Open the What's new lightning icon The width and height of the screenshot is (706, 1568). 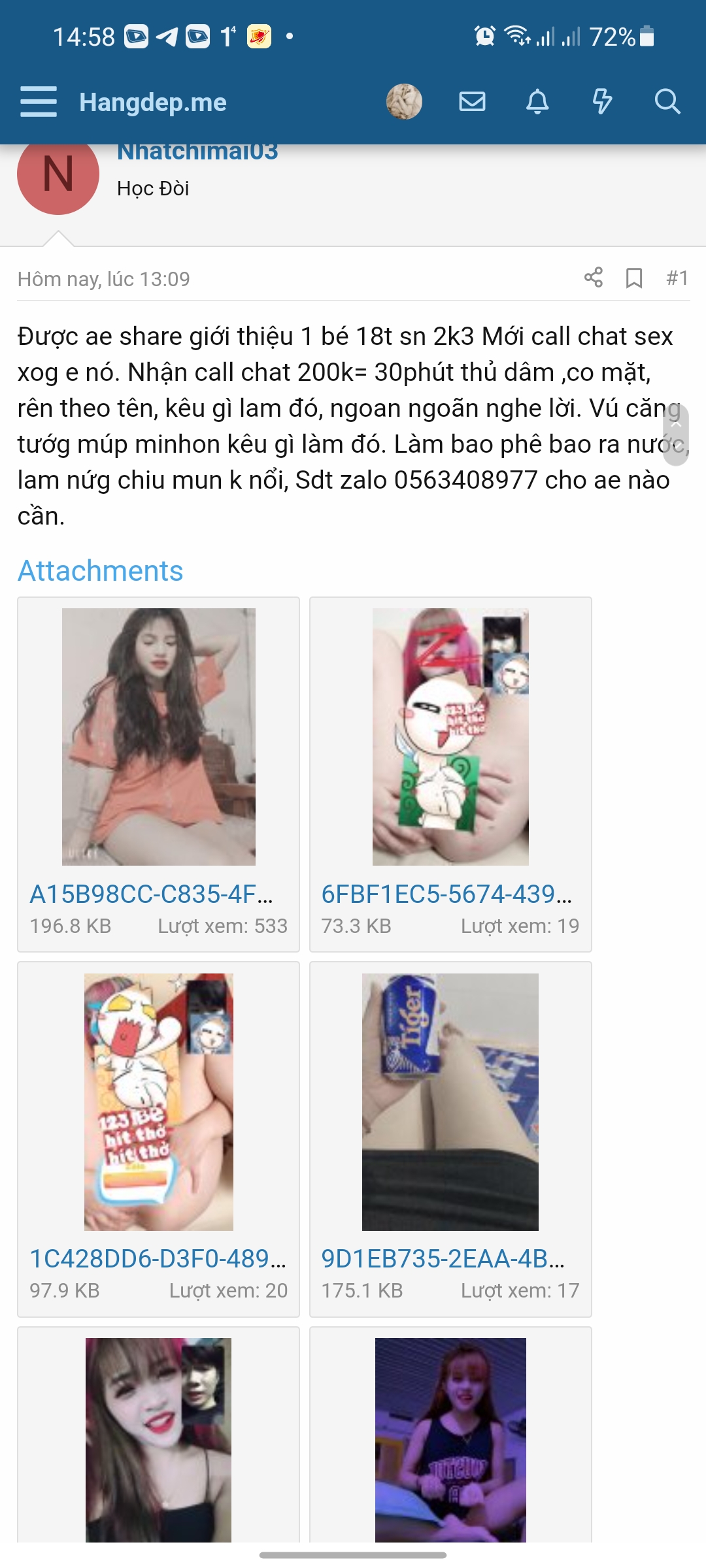(602, 102)
